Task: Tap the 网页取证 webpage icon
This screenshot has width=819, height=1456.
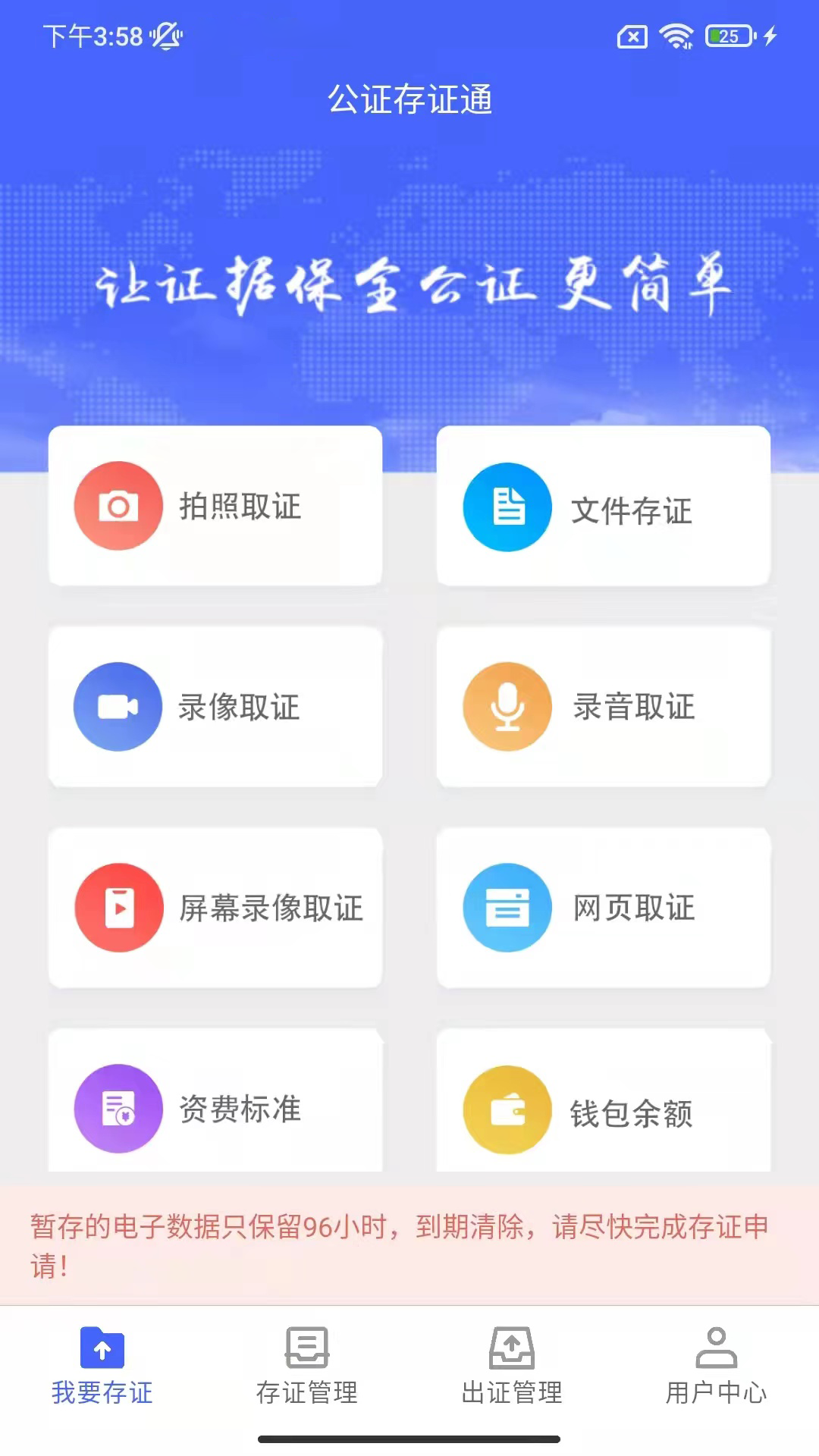Action: click(507, 908)
